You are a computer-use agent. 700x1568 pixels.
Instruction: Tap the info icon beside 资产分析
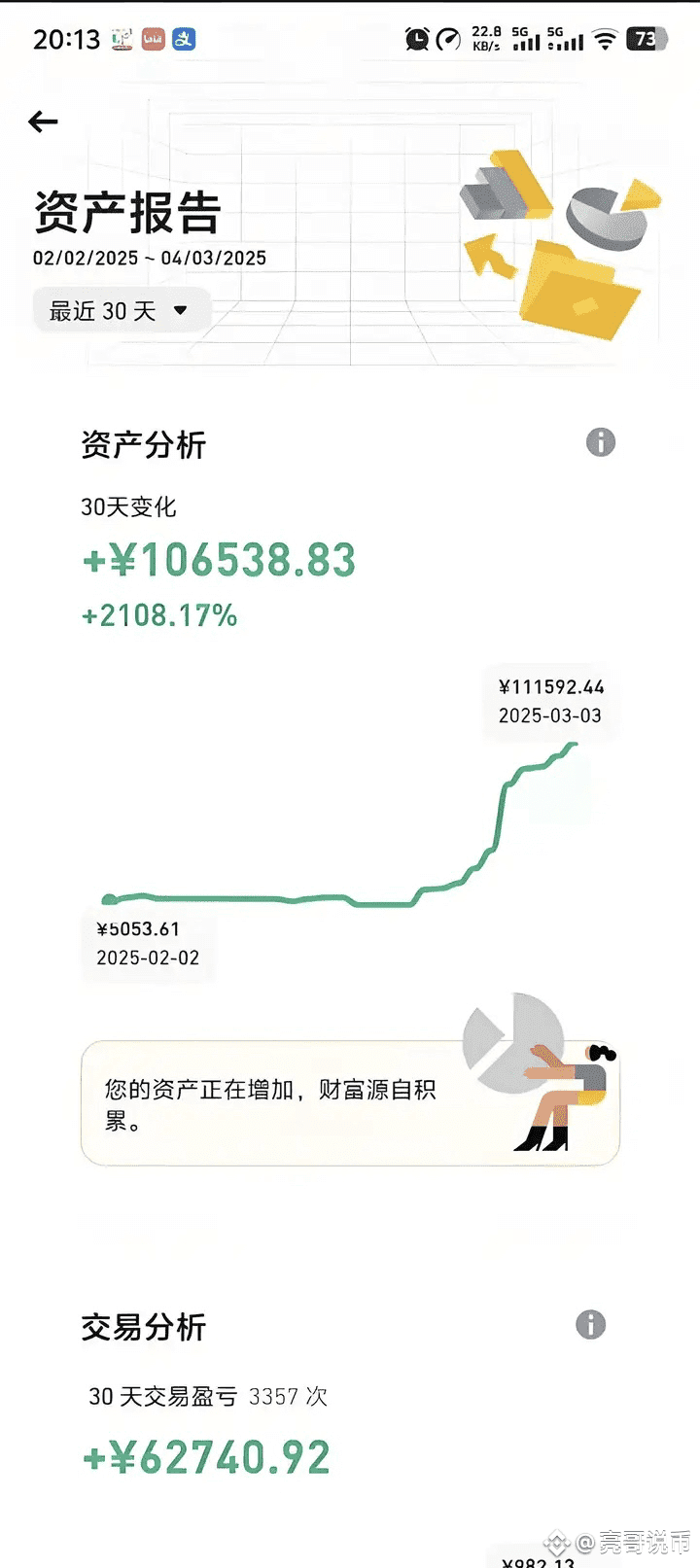tap(601, 442)
